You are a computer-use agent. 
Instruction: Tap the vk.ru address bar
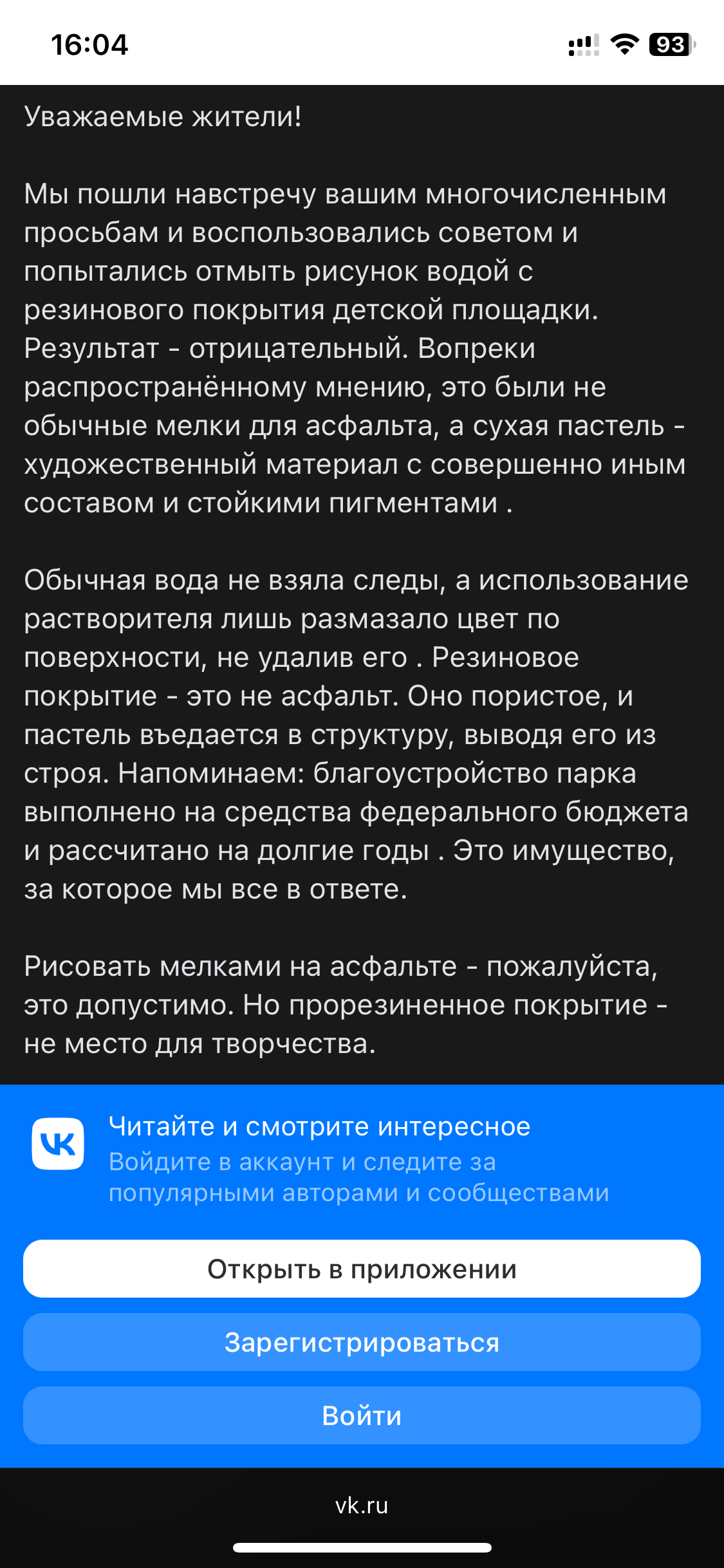pyautogui.click(x=362, y=1506)
